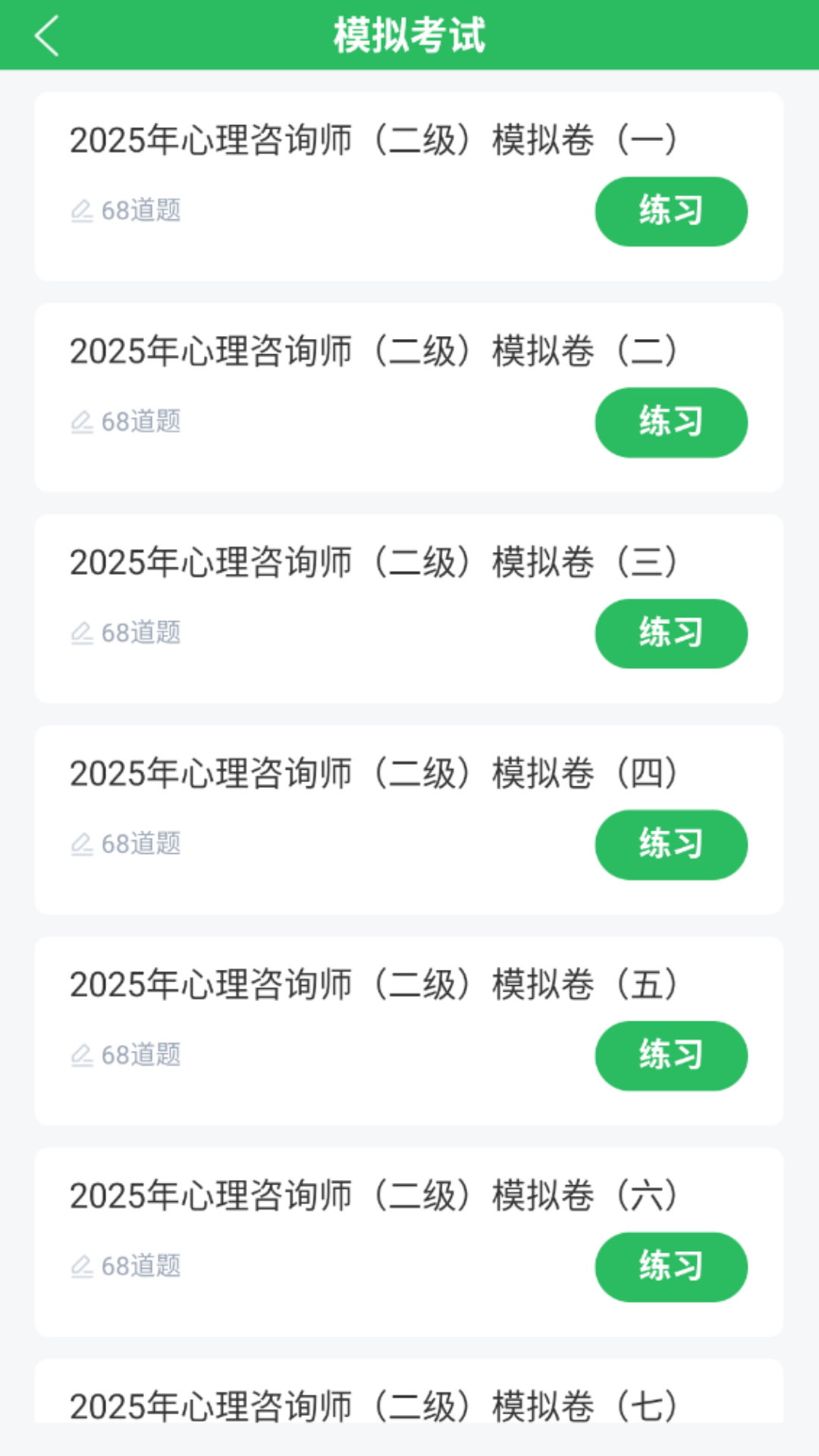Tap the 练习 button for 模拟卷（三）
Screen dimensions: 819x1456
coord(670,633)
